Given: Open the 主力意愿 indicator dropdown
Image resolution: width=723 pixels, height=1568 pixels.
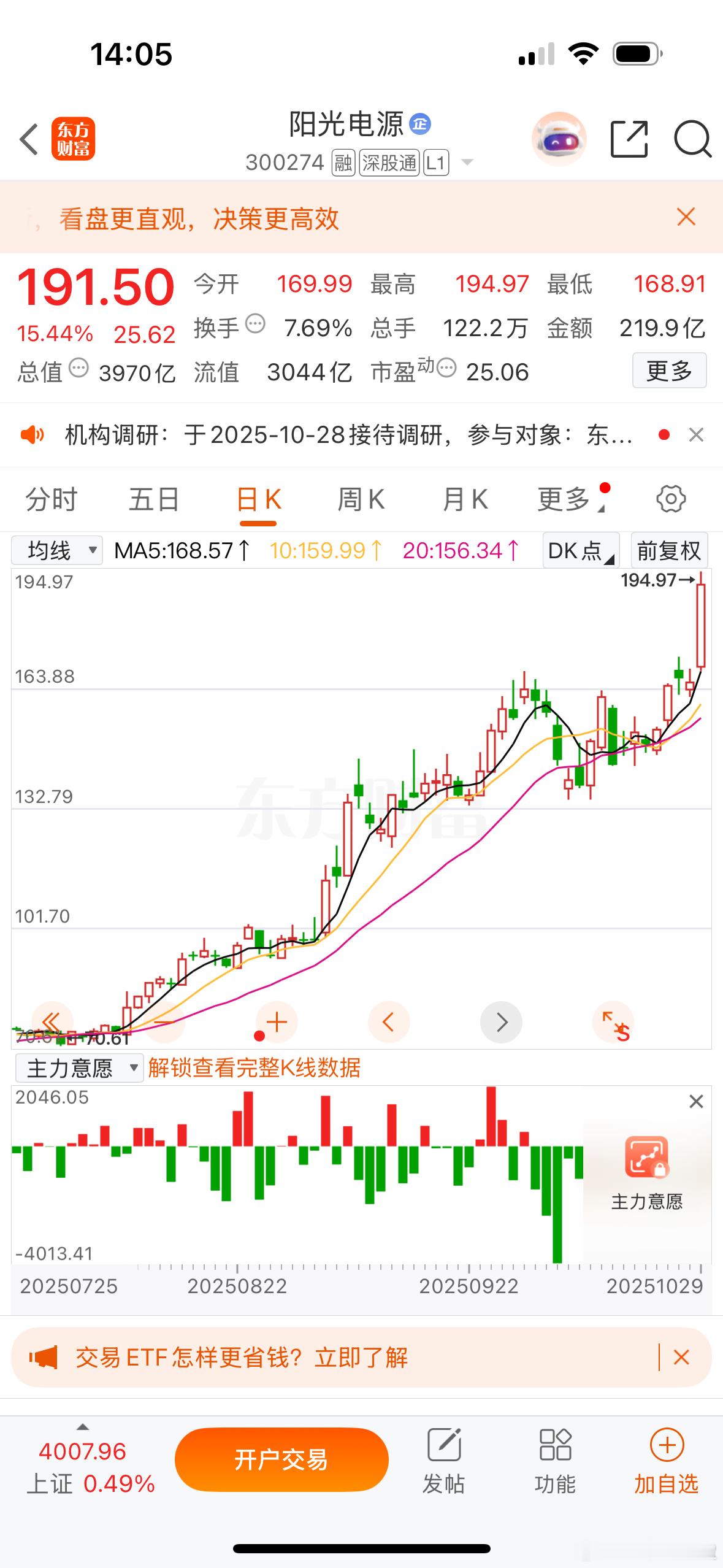Looking at the screenshot, I should coord(78,1068).
